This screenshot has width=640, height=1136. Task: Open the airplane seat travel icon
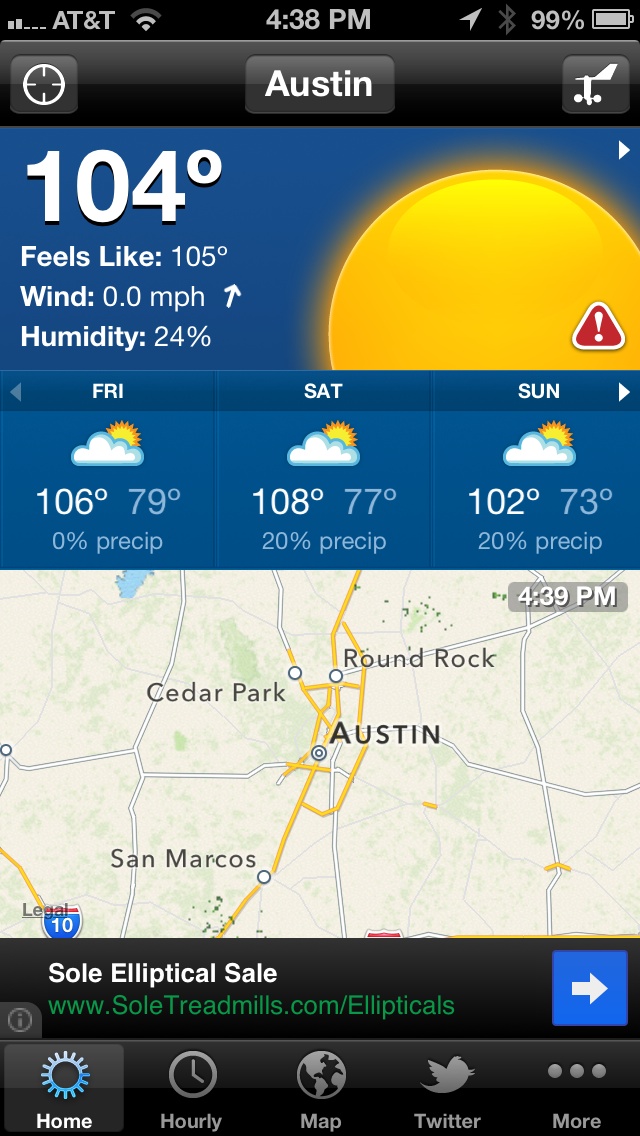(596, 85)
